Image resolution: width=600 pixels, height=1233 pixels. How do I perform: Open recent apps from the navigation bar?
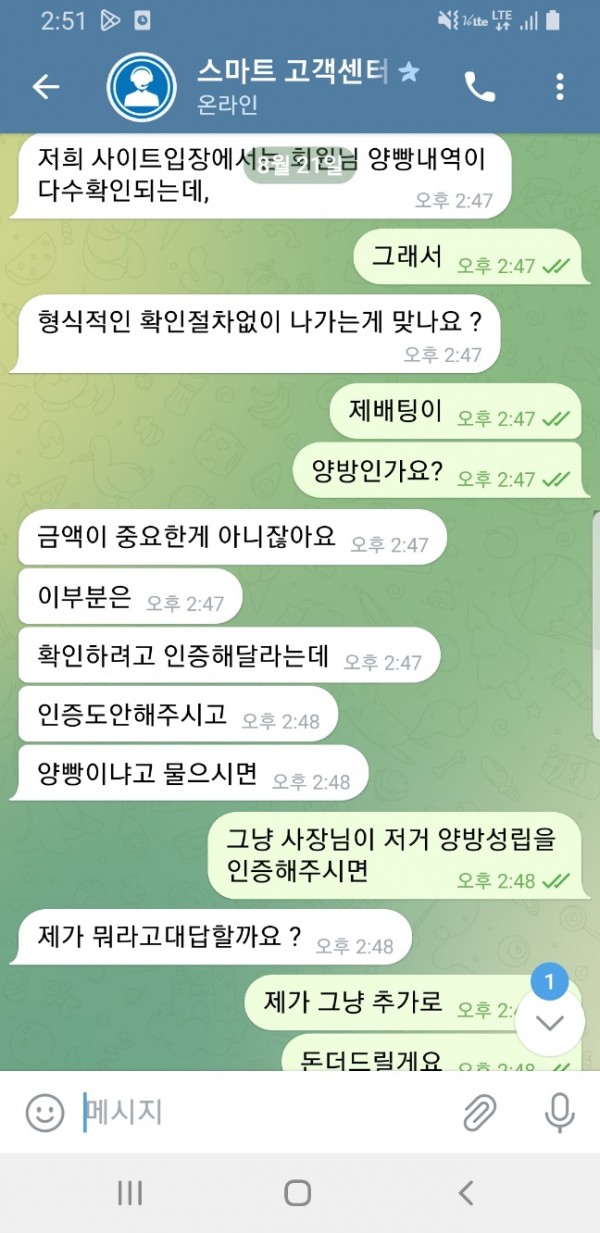pos(130,1192)
